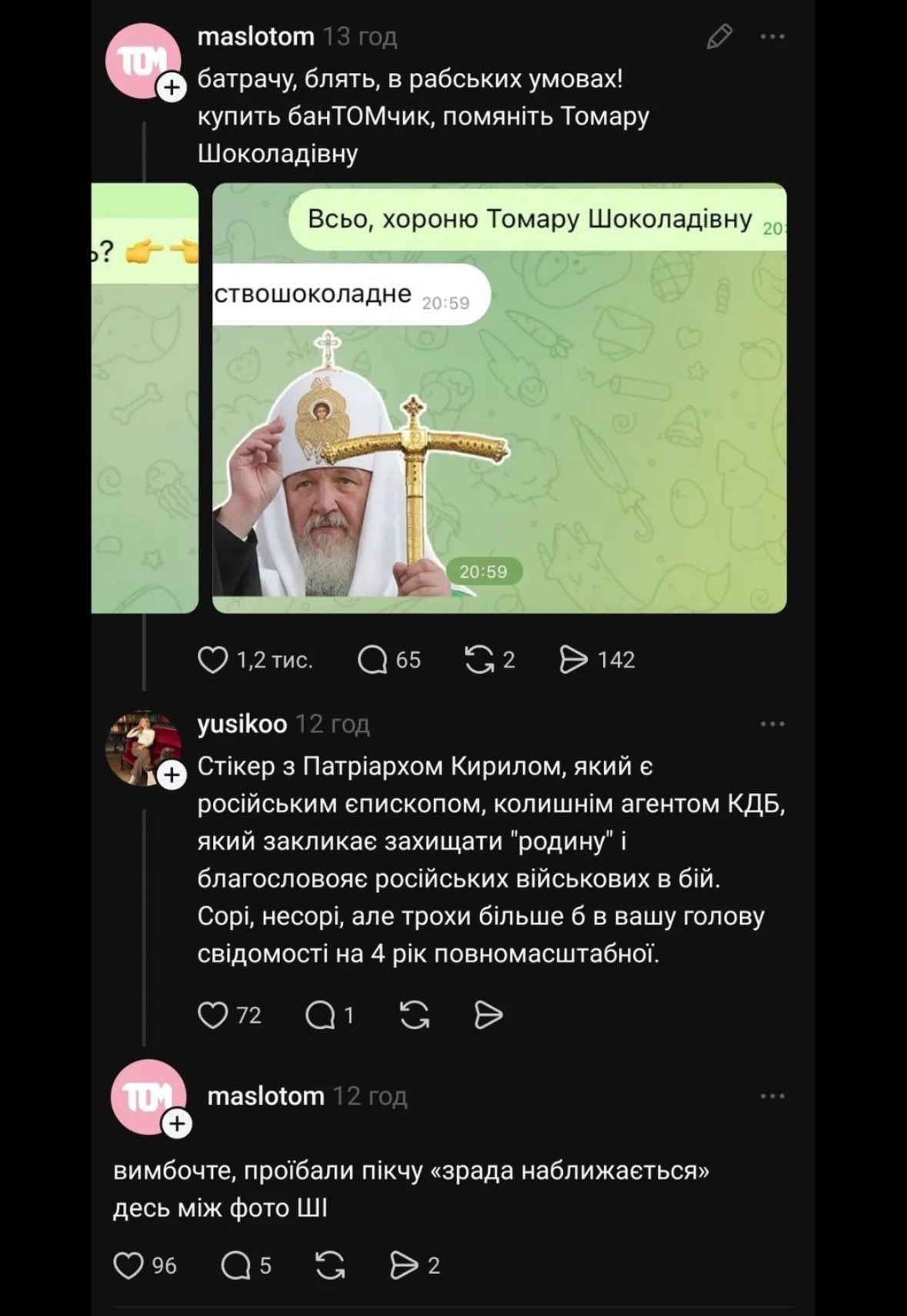Image resolution: width=907 pixels, height=1316 pixels.
Task: Repost maslotom's post with 2 reposts
Action: pos(480,660)
